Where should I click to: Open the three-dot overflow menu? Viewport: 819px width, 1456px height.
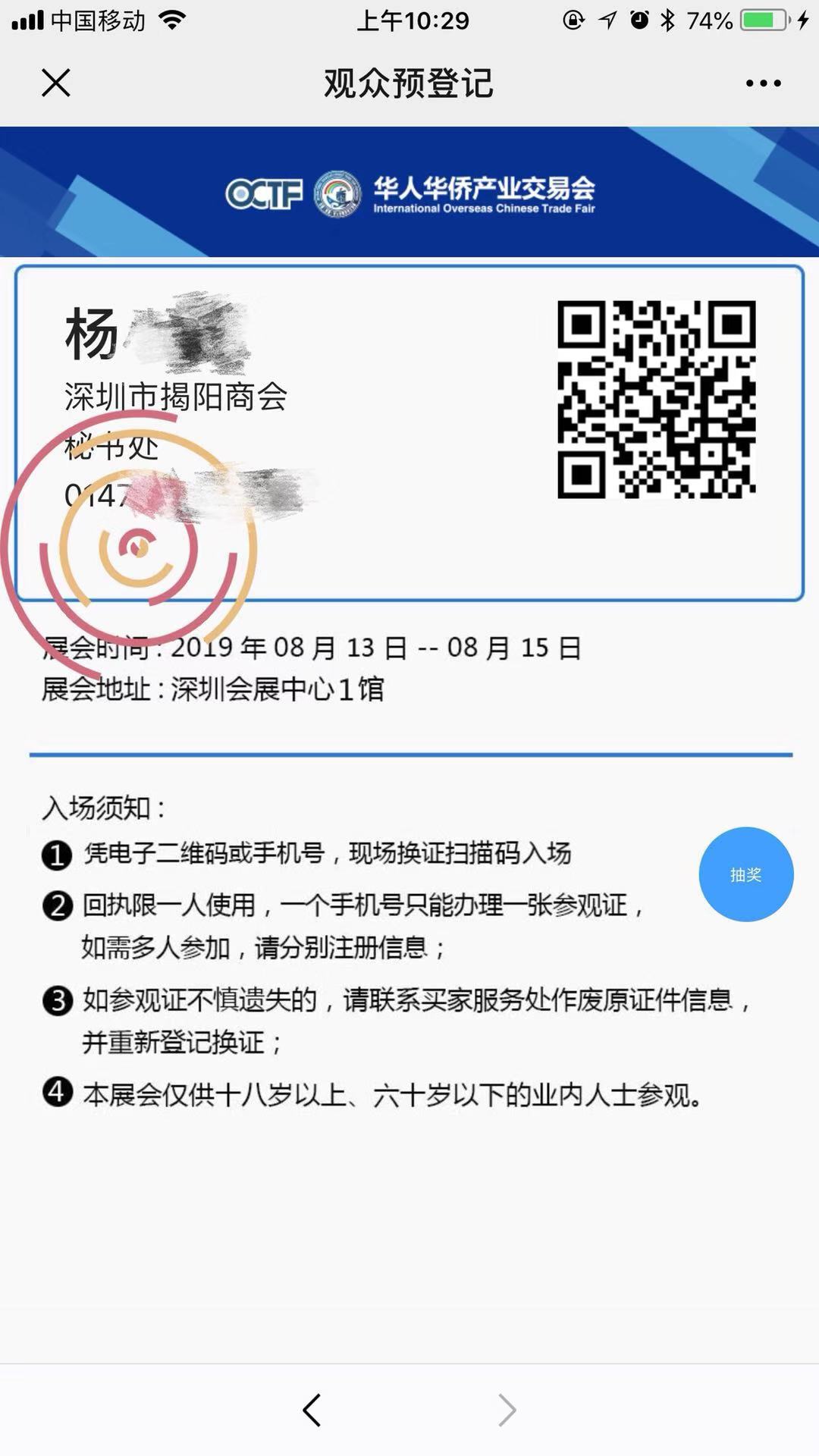coord(763,83)
